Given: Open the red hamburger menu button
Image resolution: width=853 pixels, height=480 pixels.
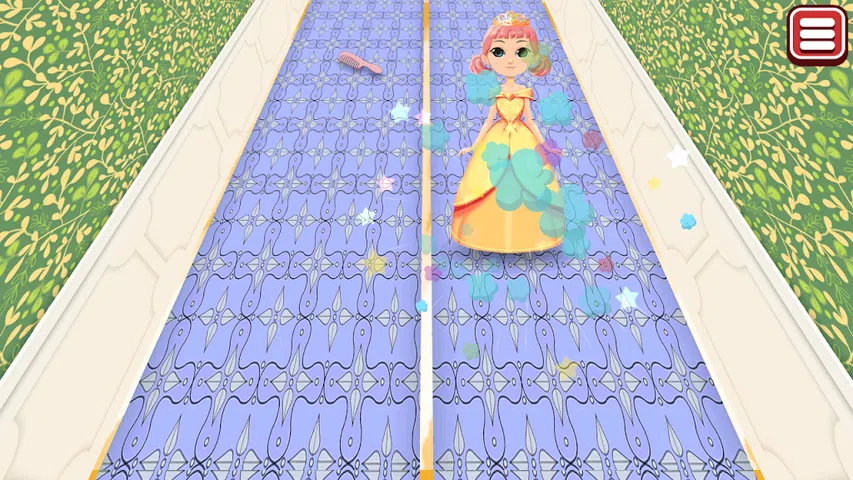Looking at the screenshot, I should coord(817,36).
